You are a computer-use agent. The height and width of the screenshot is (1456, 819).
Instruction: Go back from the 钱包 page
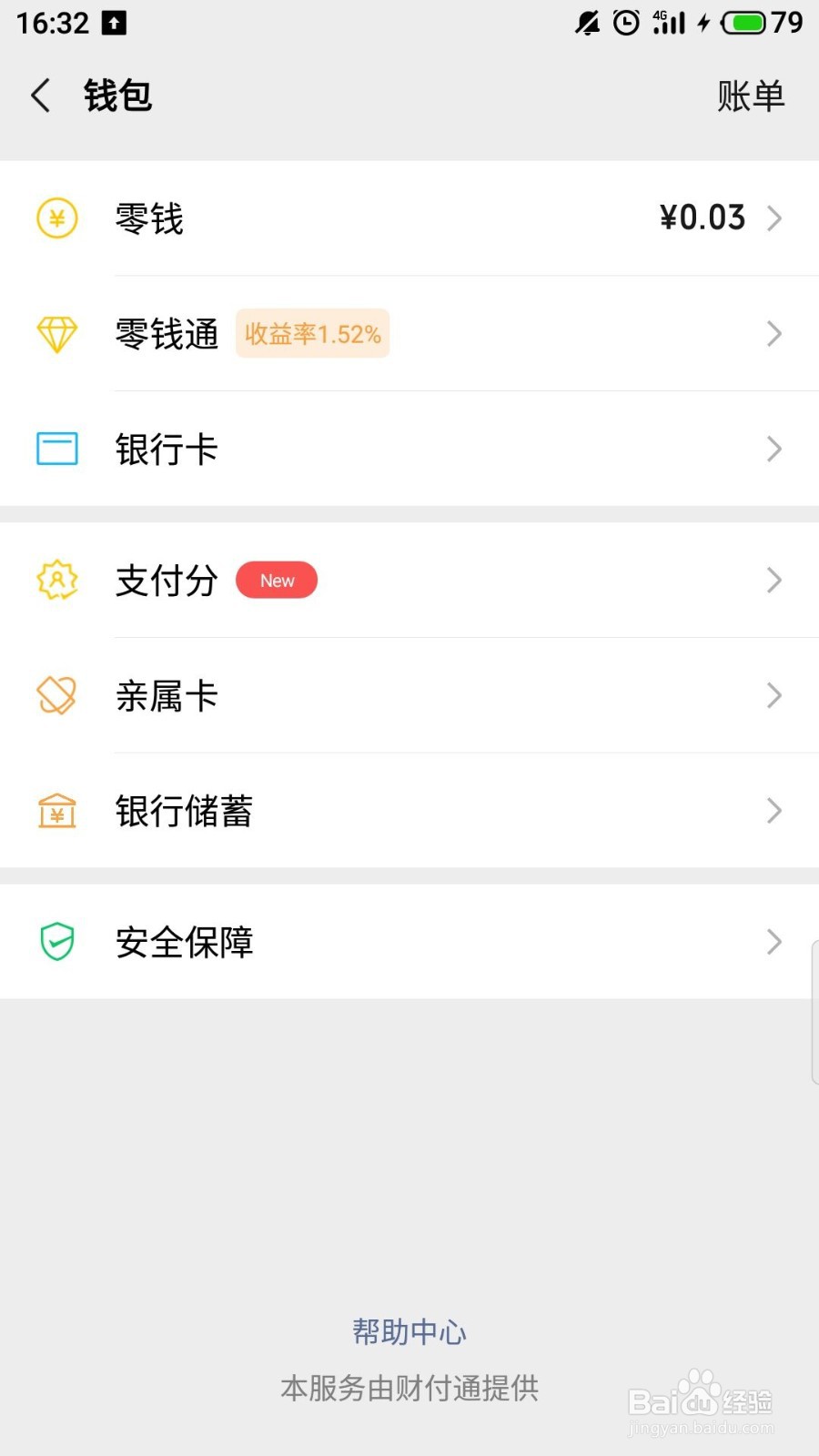coord(41,96)
